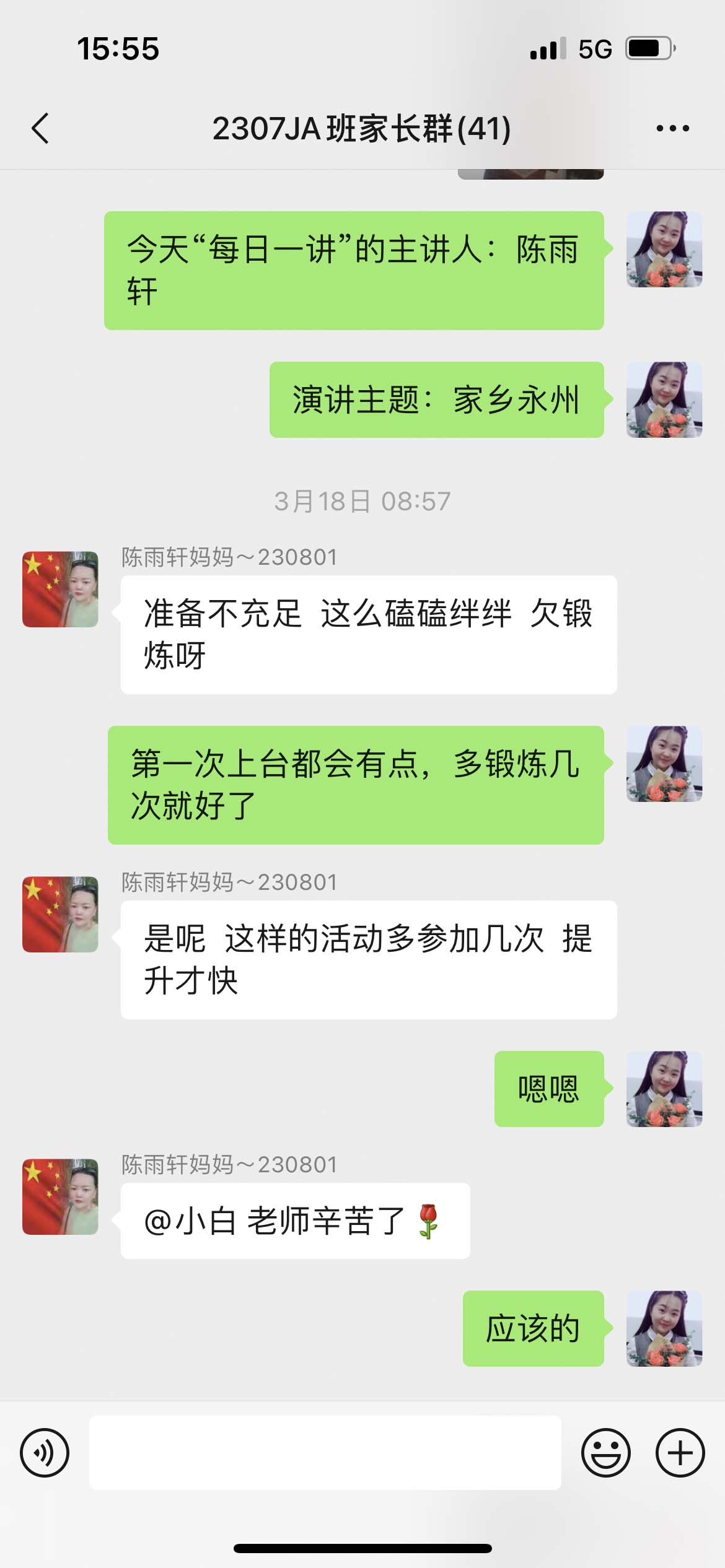
Task: Open avatar next to the 每日一讲 announcement
Action: point(664,250)
